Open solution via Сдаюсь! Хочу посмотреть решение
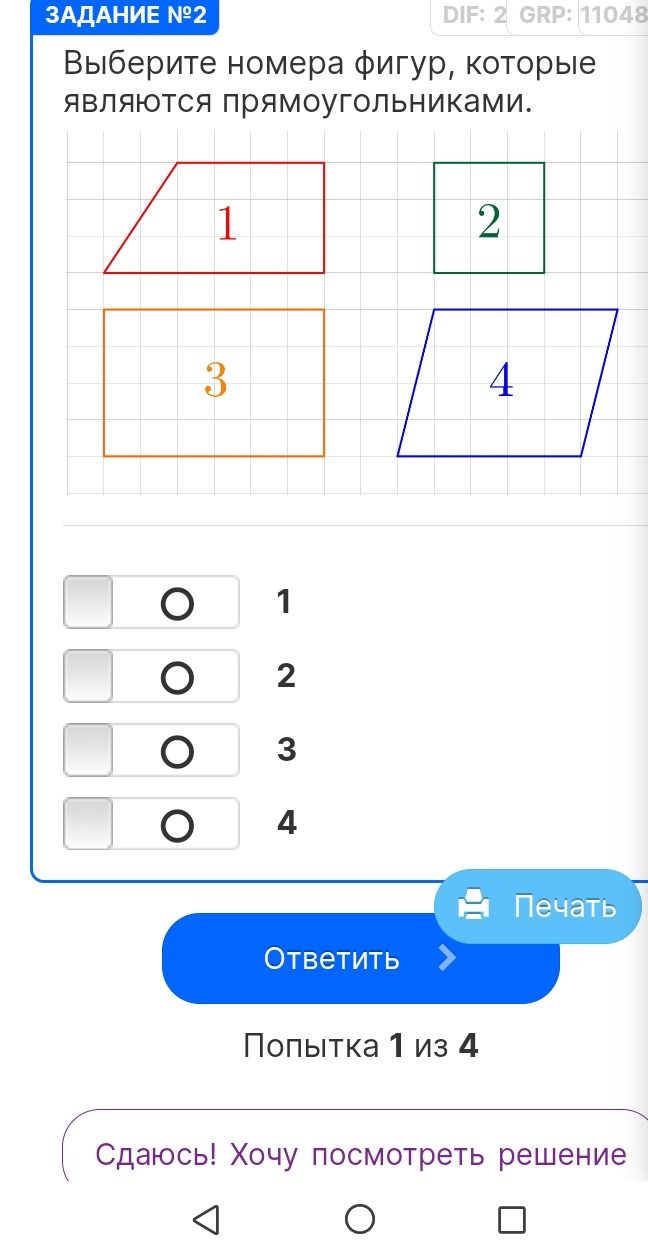This screenshot has height=1251, width=648. coord(360,1154)
